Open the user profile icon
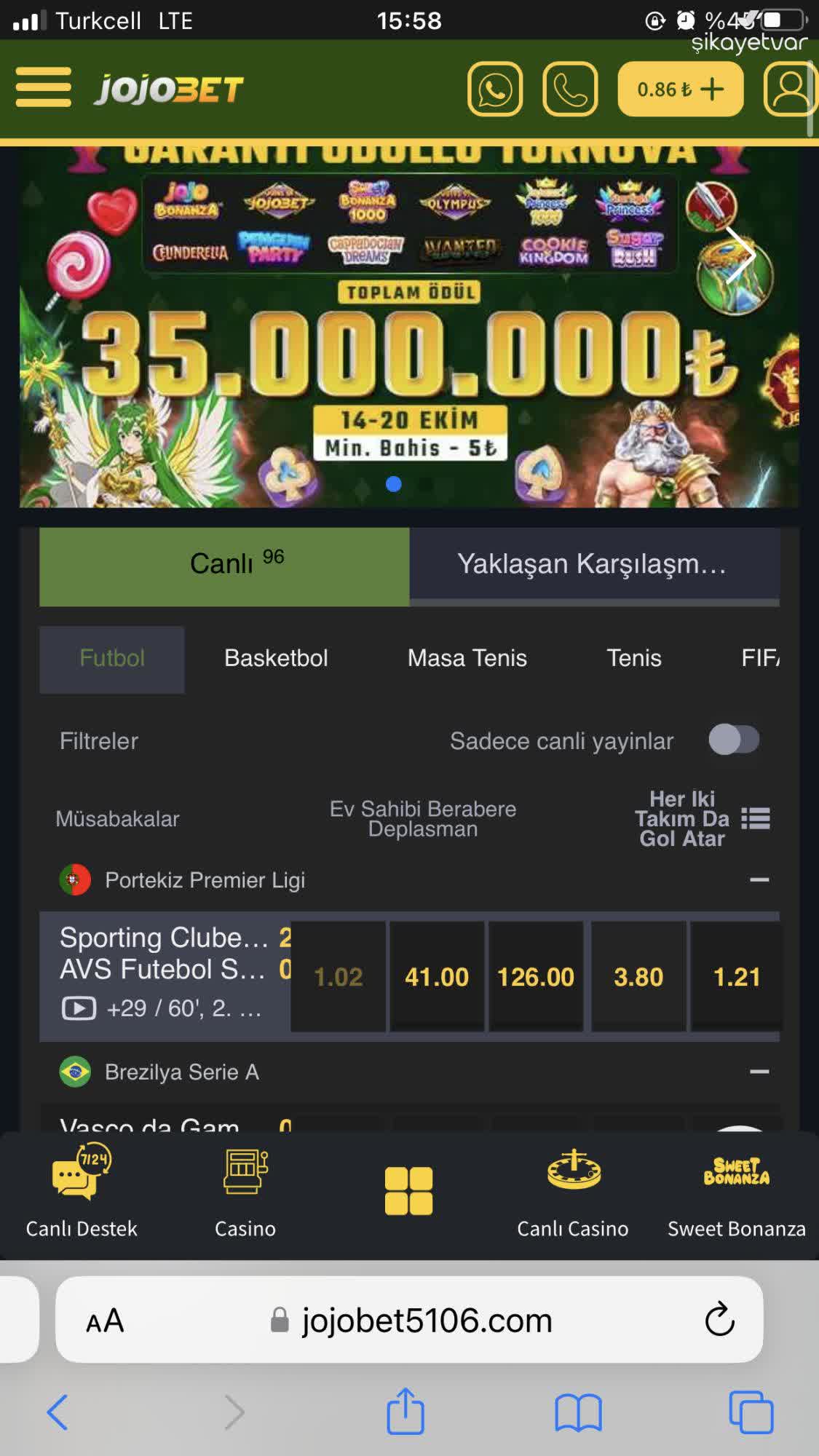This screenshot has height=1456, width=819. (790, 89)
